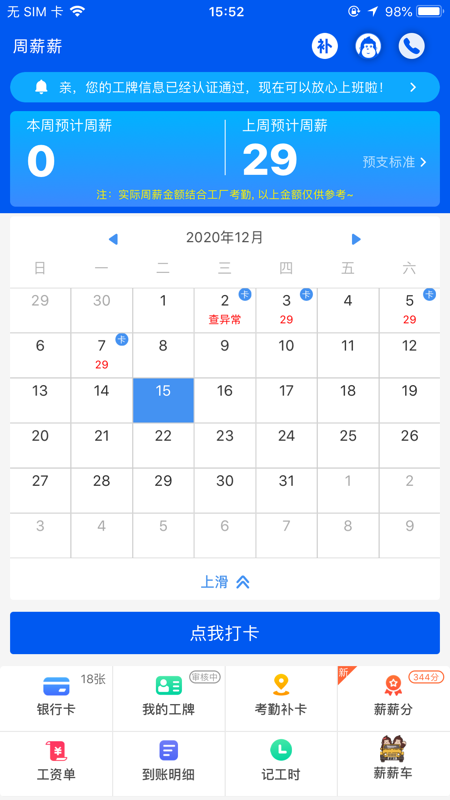Select December 7 with 29 earnings
450x800 pixels.
[x=102, y=355]
